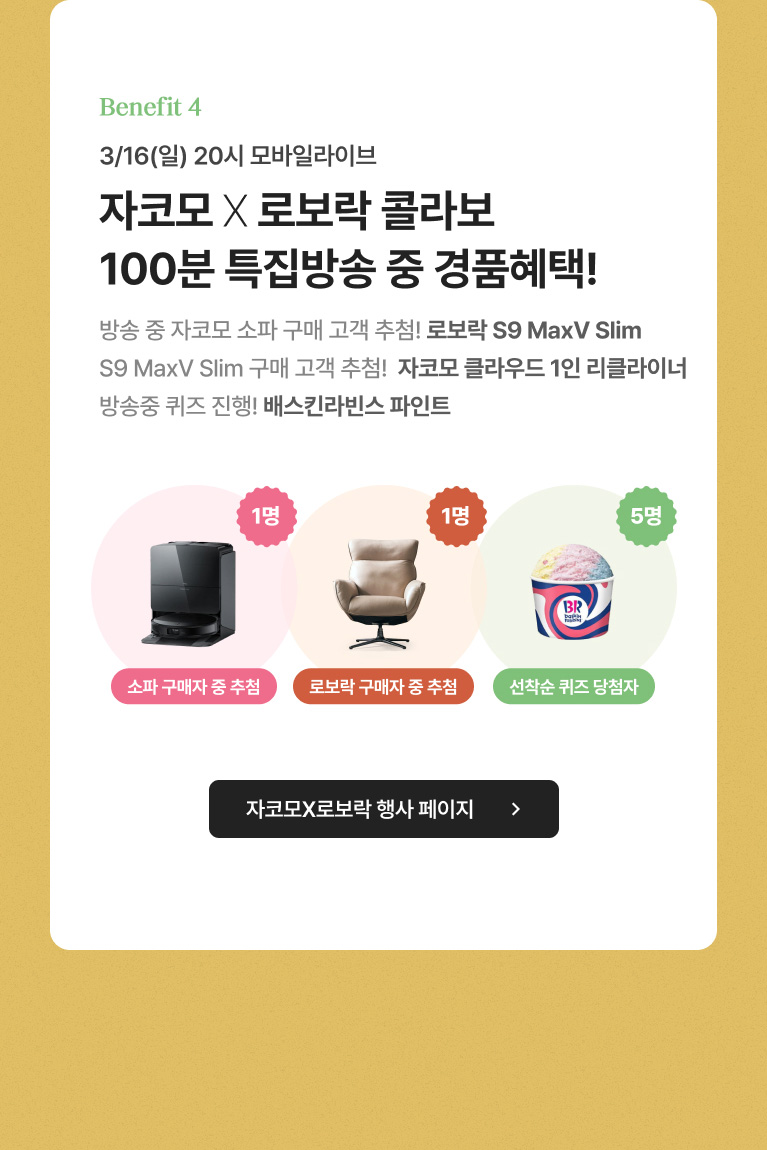The image size is (767, 1150).
Task: Open the 자코모X로보락 행사 페이지 button
Action: 383,809
